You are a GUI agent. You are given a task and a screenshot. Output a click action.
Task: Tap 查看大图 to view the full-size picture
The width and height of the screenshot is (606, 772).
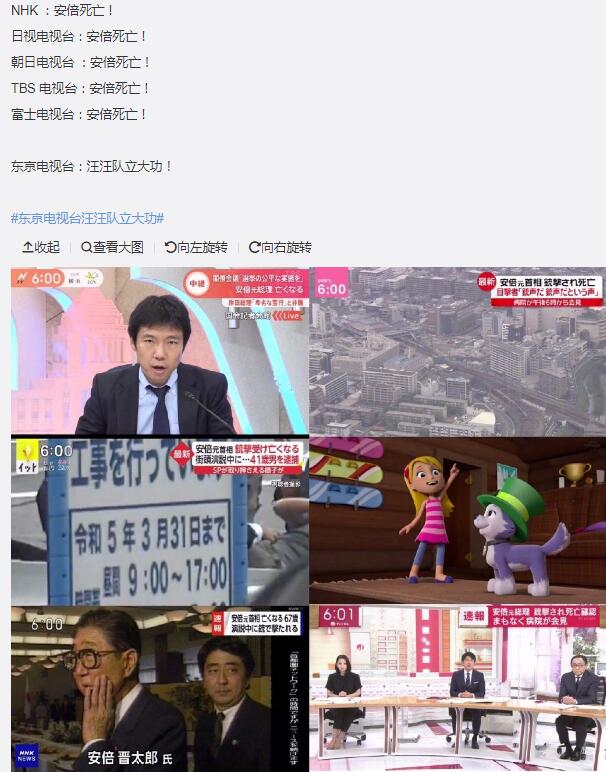112,247
